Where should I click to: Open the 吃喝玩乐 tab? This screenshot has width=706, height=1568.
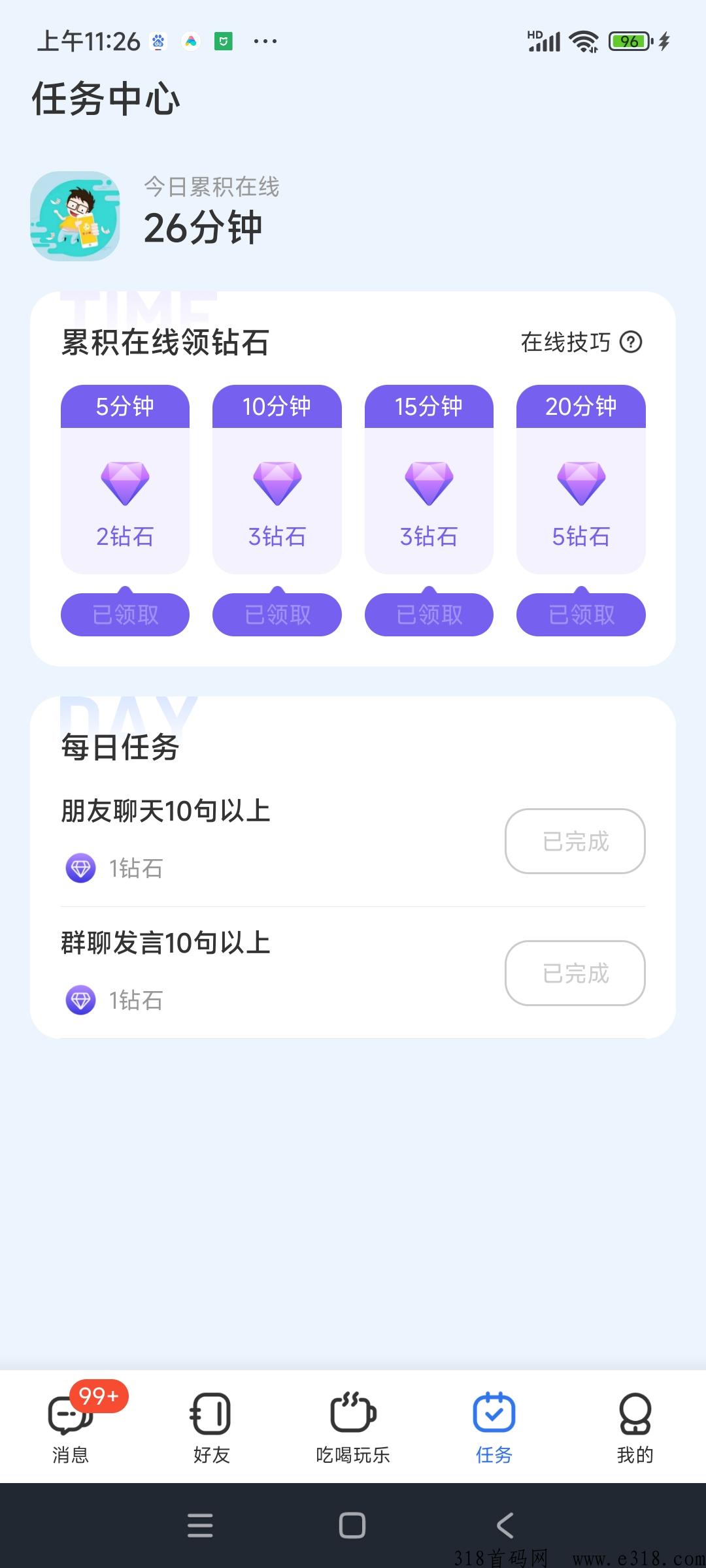click(x=353, y=1428)
